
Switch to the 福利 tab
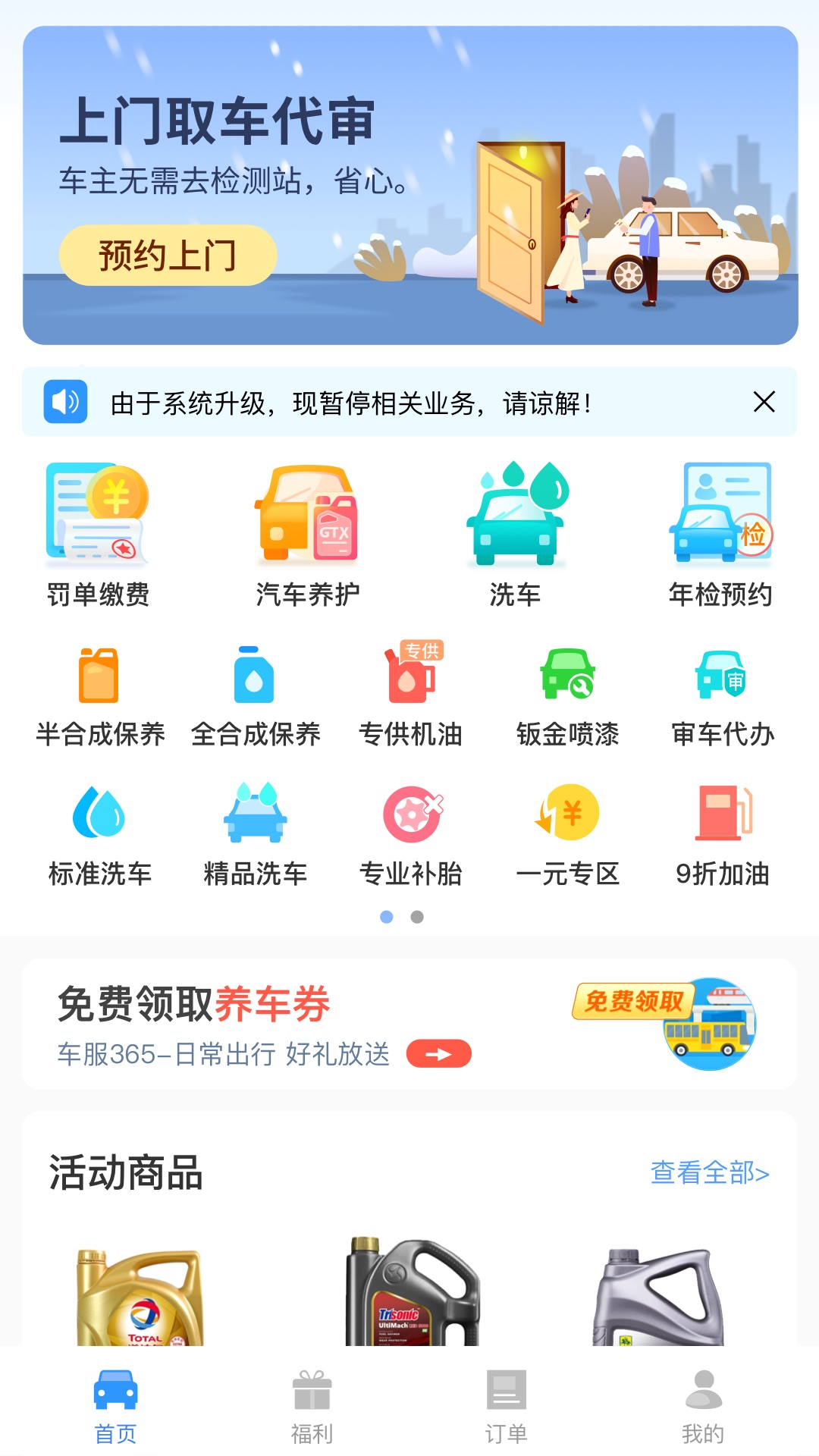point(312,1408)
